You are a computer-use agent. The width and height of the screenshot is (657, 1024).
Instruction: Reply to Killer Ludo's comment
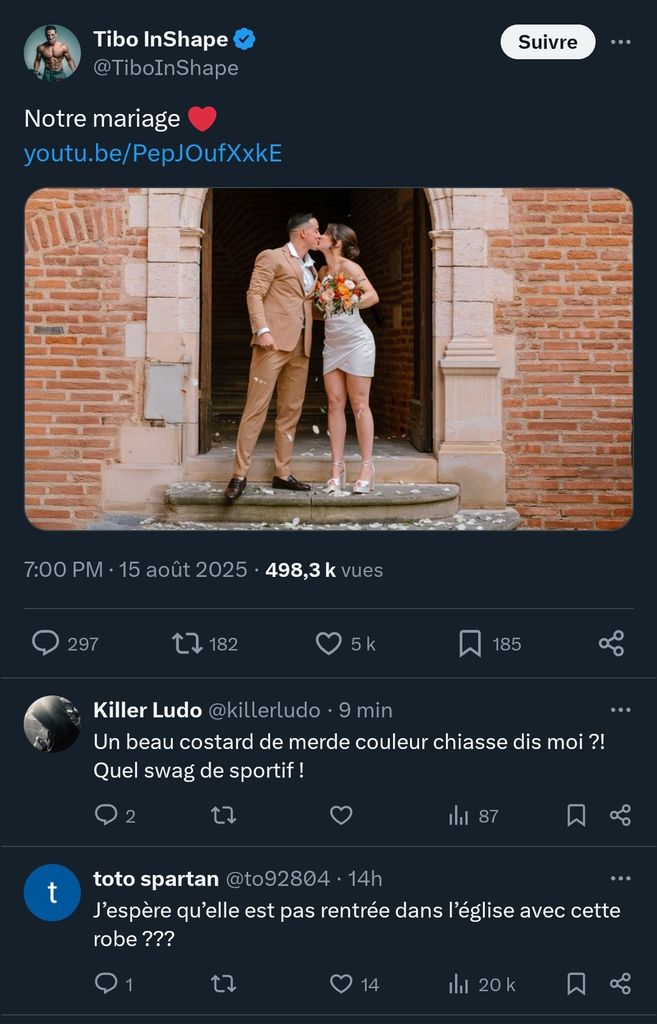tap(106, 815)
